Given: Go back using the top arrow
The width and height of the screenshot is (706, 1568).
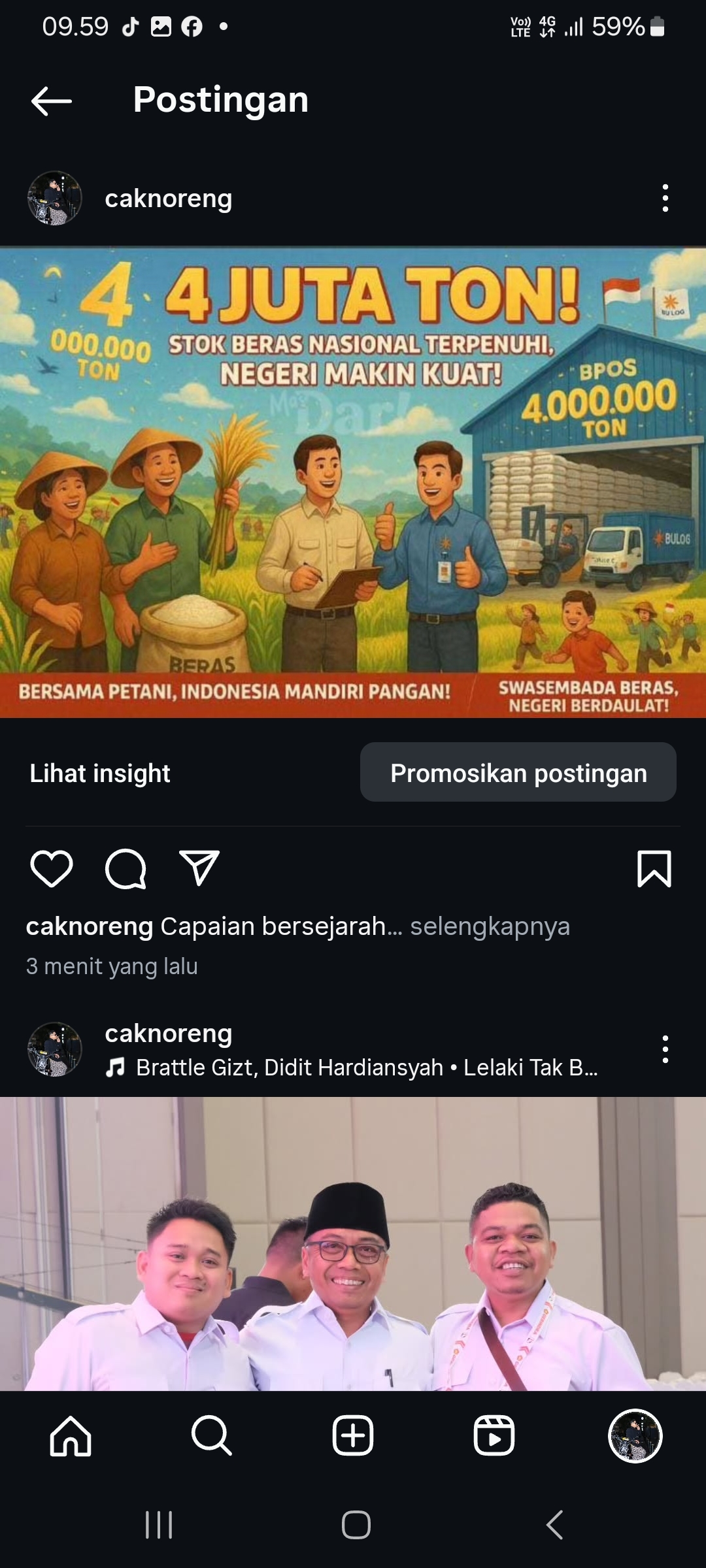Looking at the screenshot, I should tap(51, 101).
